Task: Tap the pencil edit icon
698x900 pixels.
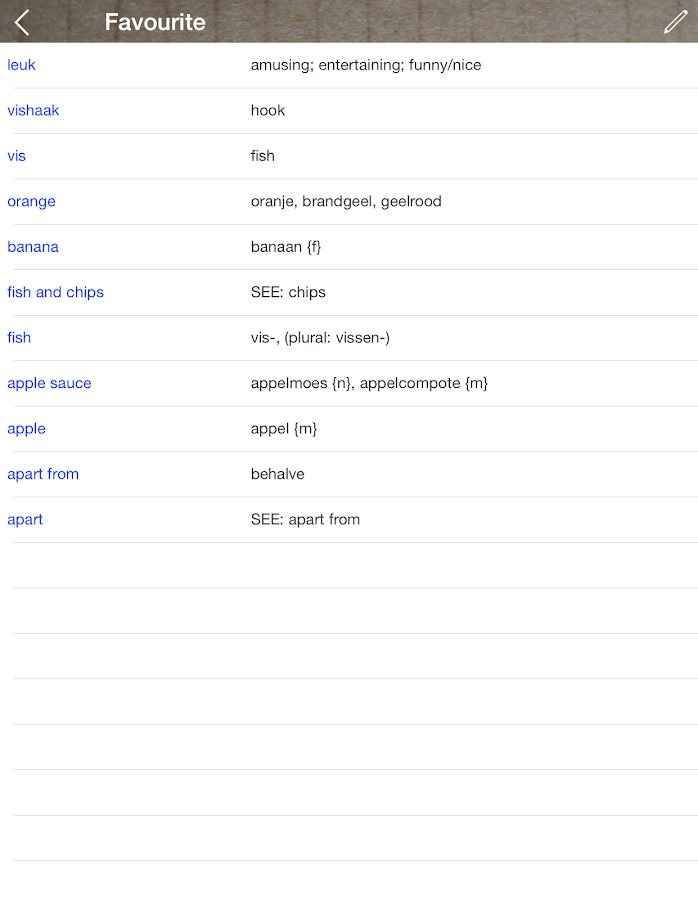Action: (x=676, y=22)
